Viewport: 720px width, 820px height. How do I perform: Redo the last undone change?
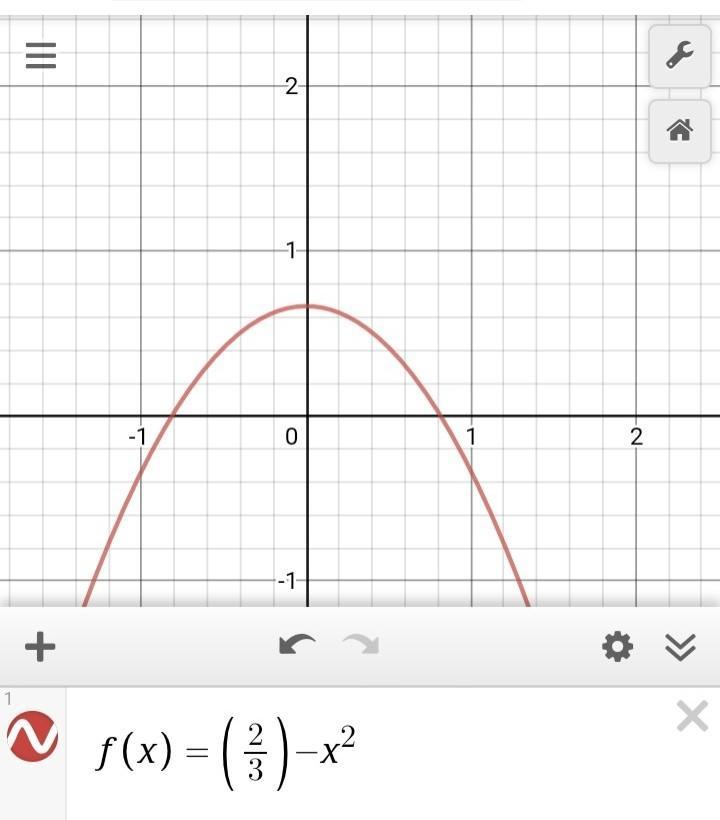point(361,646)
